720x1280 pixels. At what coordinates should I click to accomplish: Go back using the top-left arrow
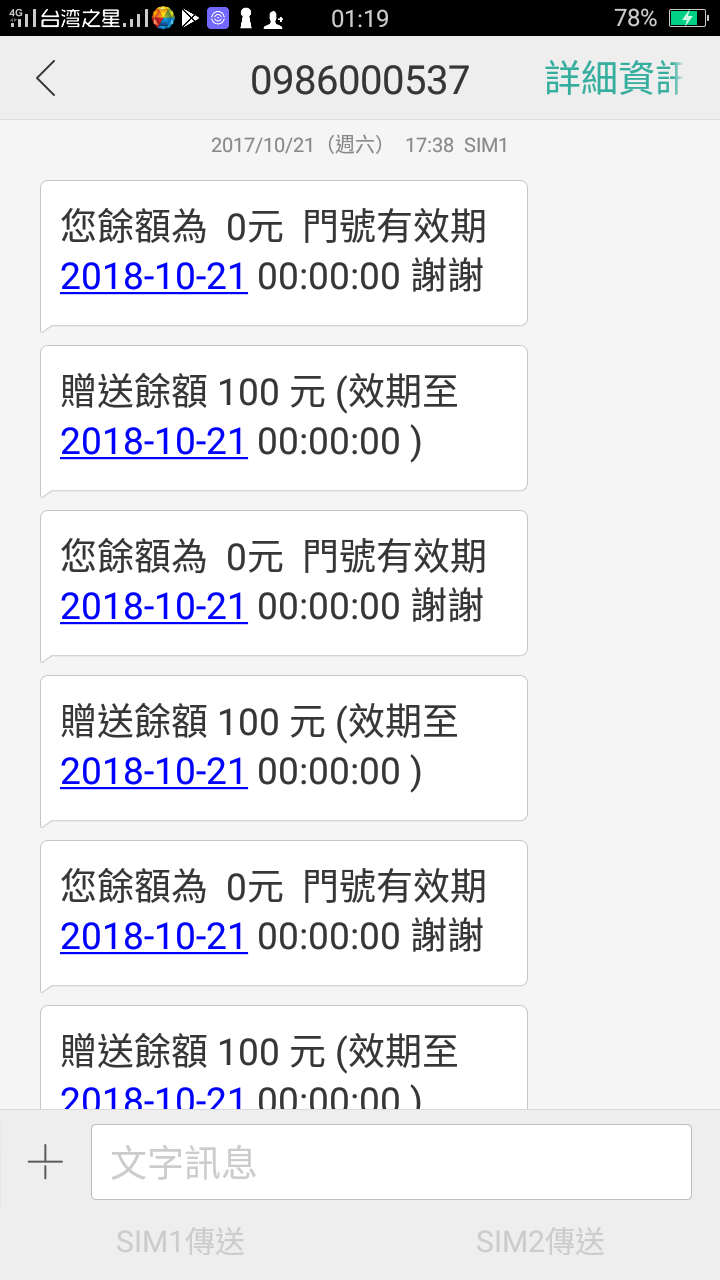click(x=45, y=79)
